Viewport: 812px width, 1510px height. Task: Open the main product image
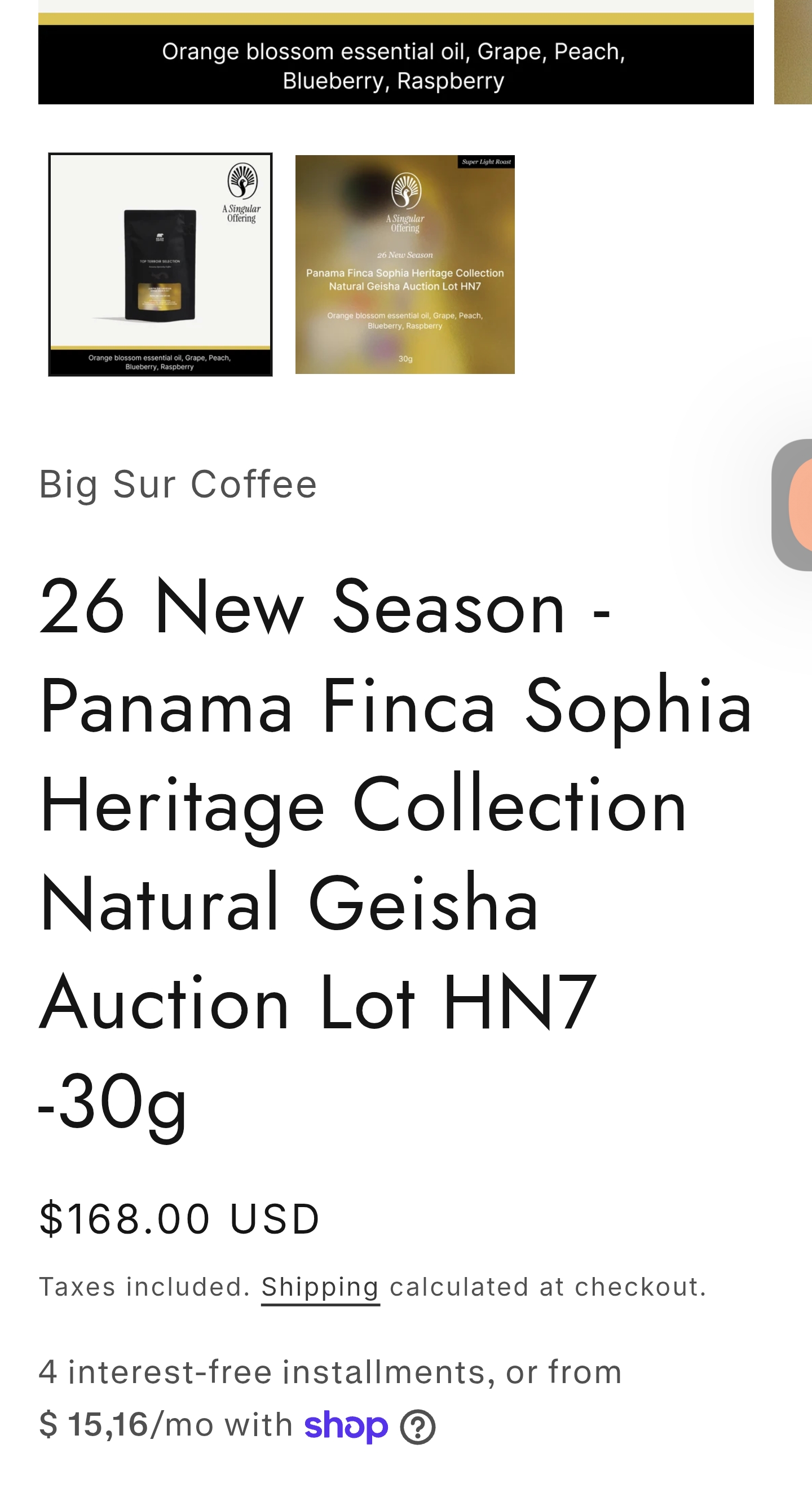click(x=396, y=52)
